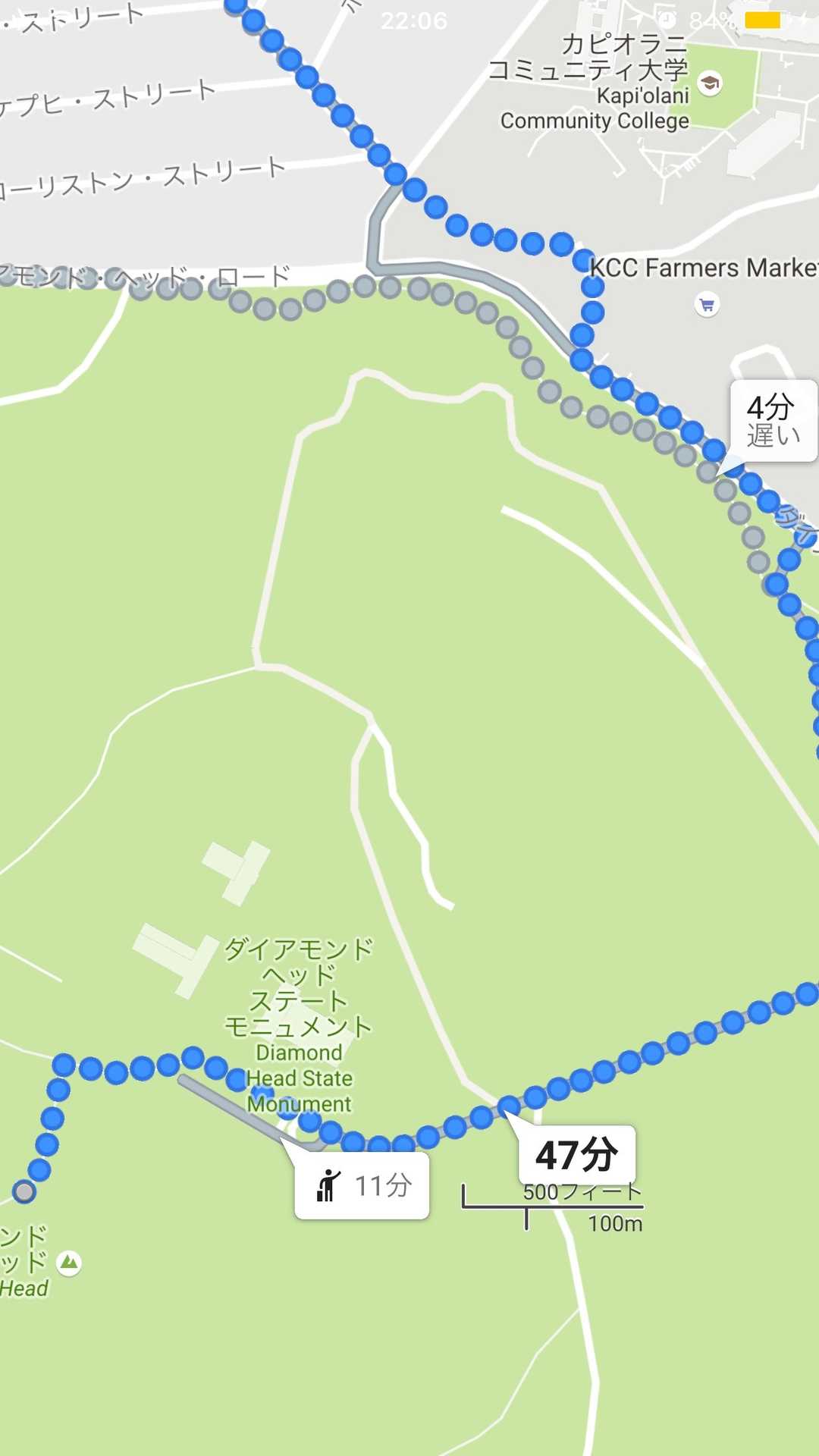Open the KCC Farmers Market shopping pin

coord(708,305)
